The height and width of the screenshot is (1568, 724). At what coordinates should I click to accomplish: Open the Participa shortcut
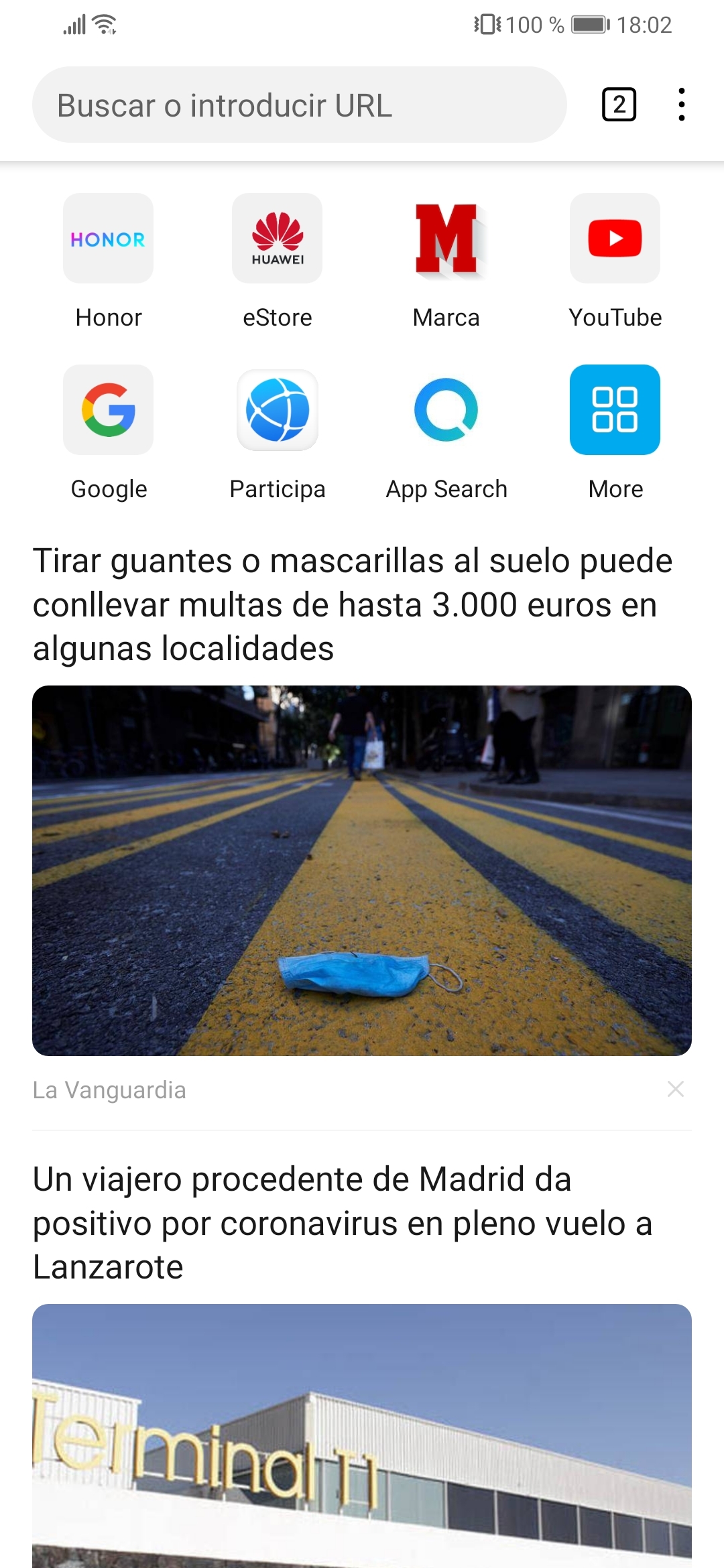tap(277, 410)
